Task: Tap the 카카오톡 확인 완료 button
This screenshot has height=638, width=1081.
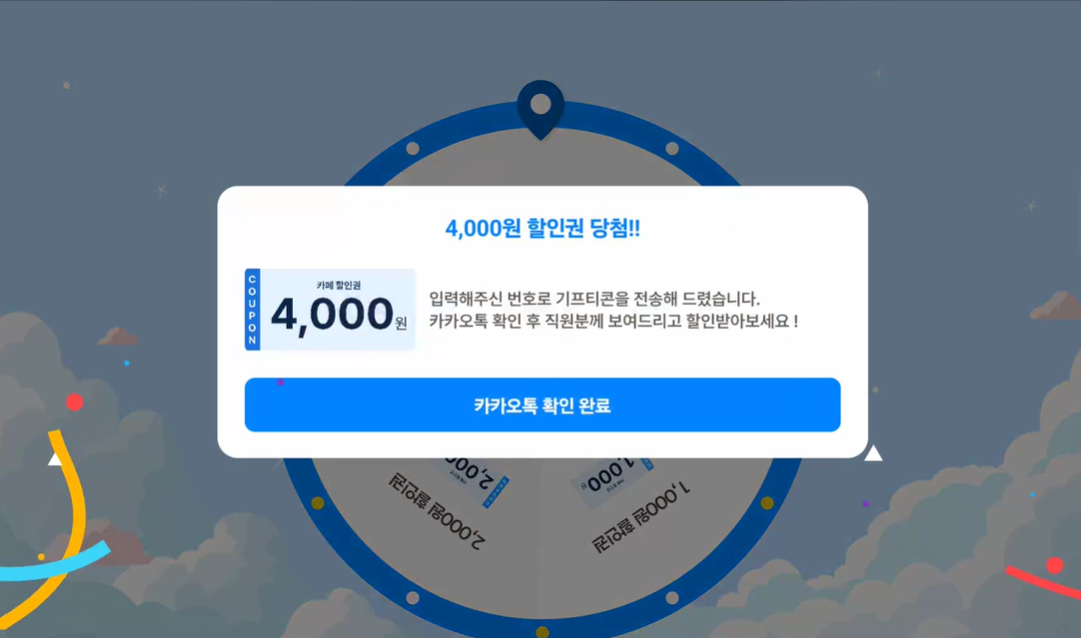Action: point(542,405)
